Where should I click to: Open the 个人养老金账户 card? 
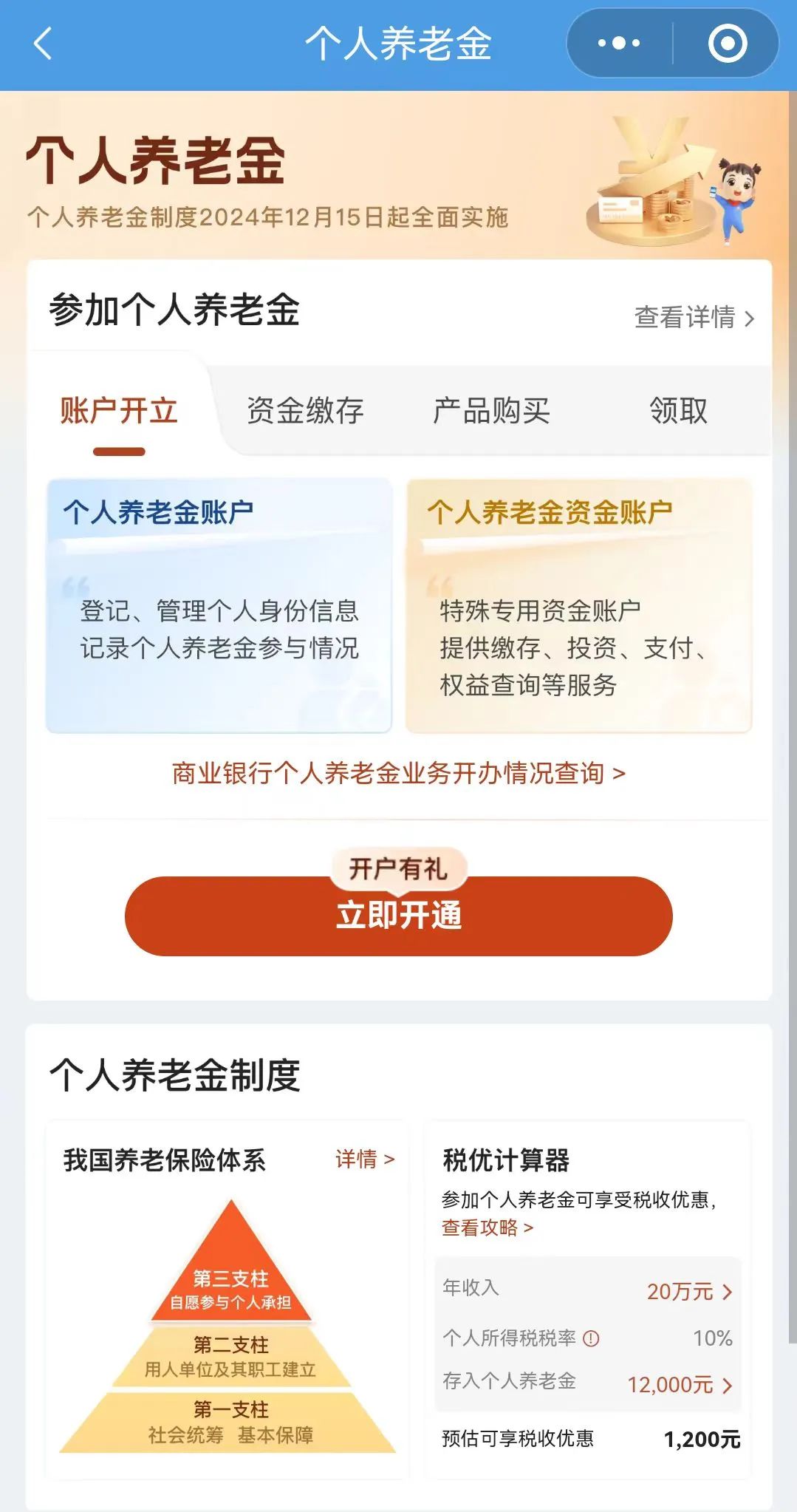pos(219,605)
